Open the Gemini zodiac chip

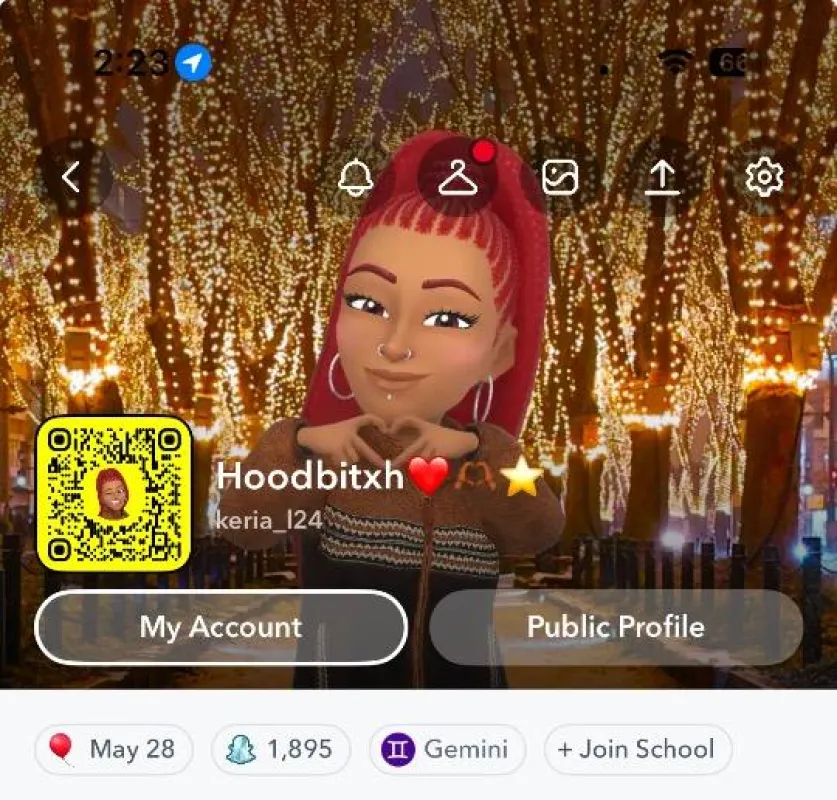coord(447,749)
